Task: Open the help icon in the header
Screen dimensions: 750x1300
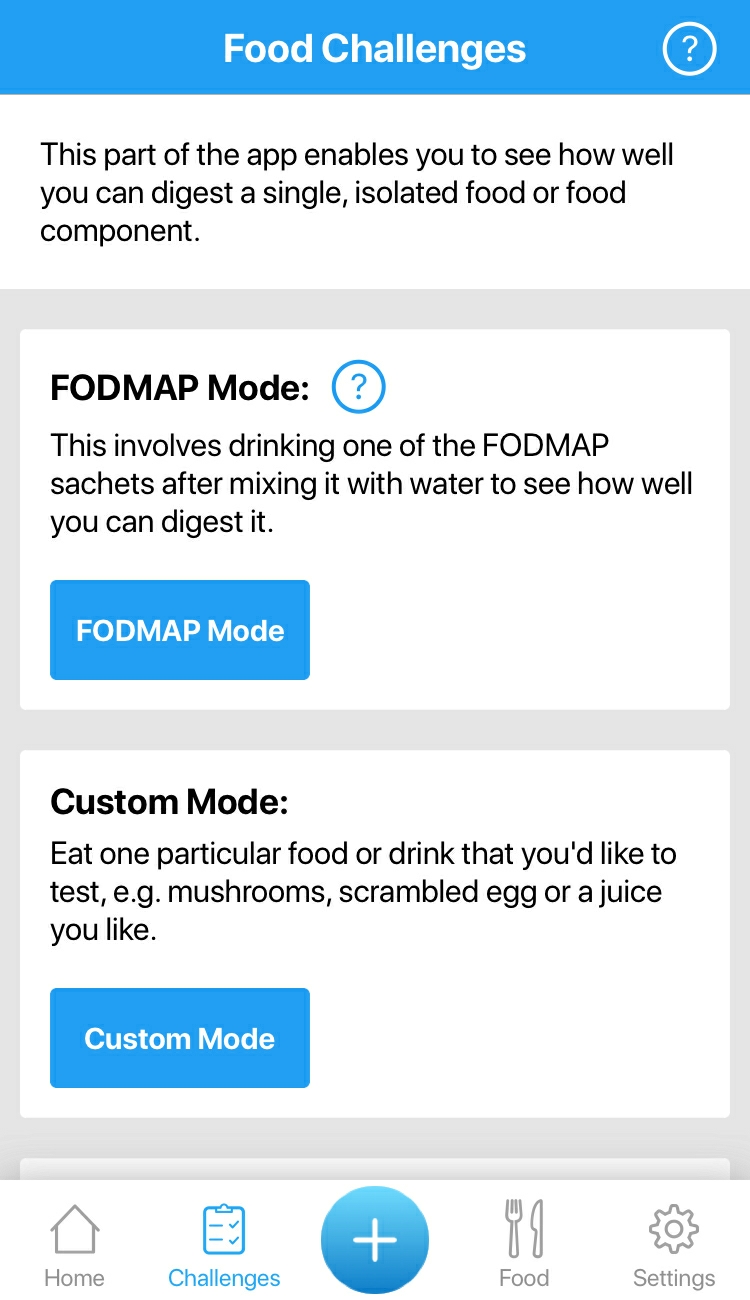Action: click(x=689, y=49)
